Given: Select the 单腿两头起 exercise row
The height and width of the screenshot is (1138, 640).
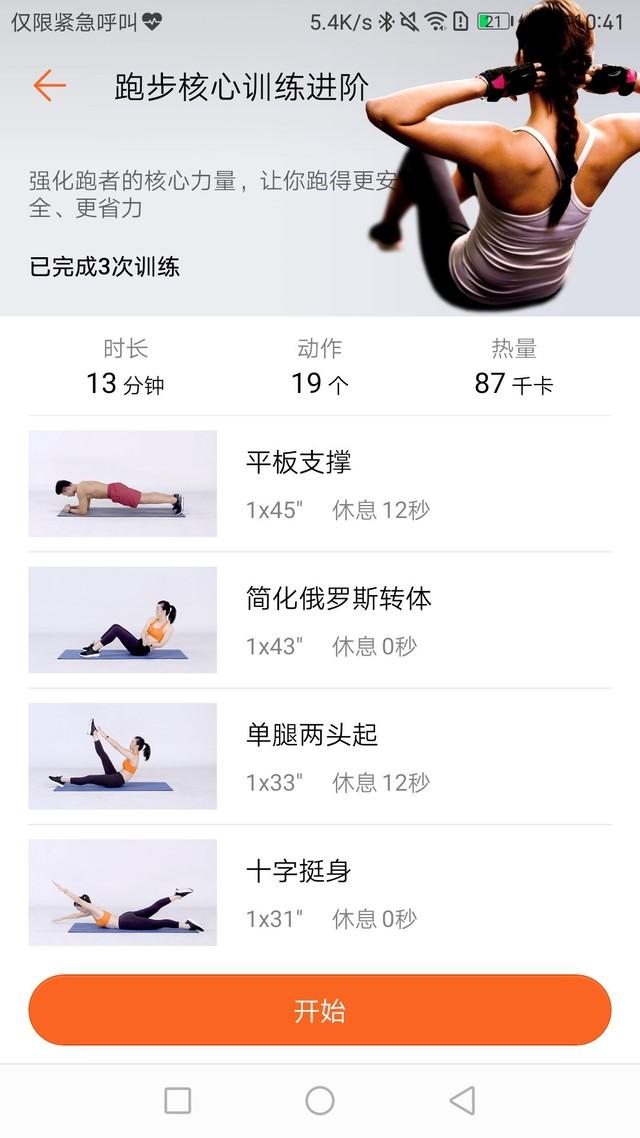Looking at the screenshot, I should click(320, 756).
